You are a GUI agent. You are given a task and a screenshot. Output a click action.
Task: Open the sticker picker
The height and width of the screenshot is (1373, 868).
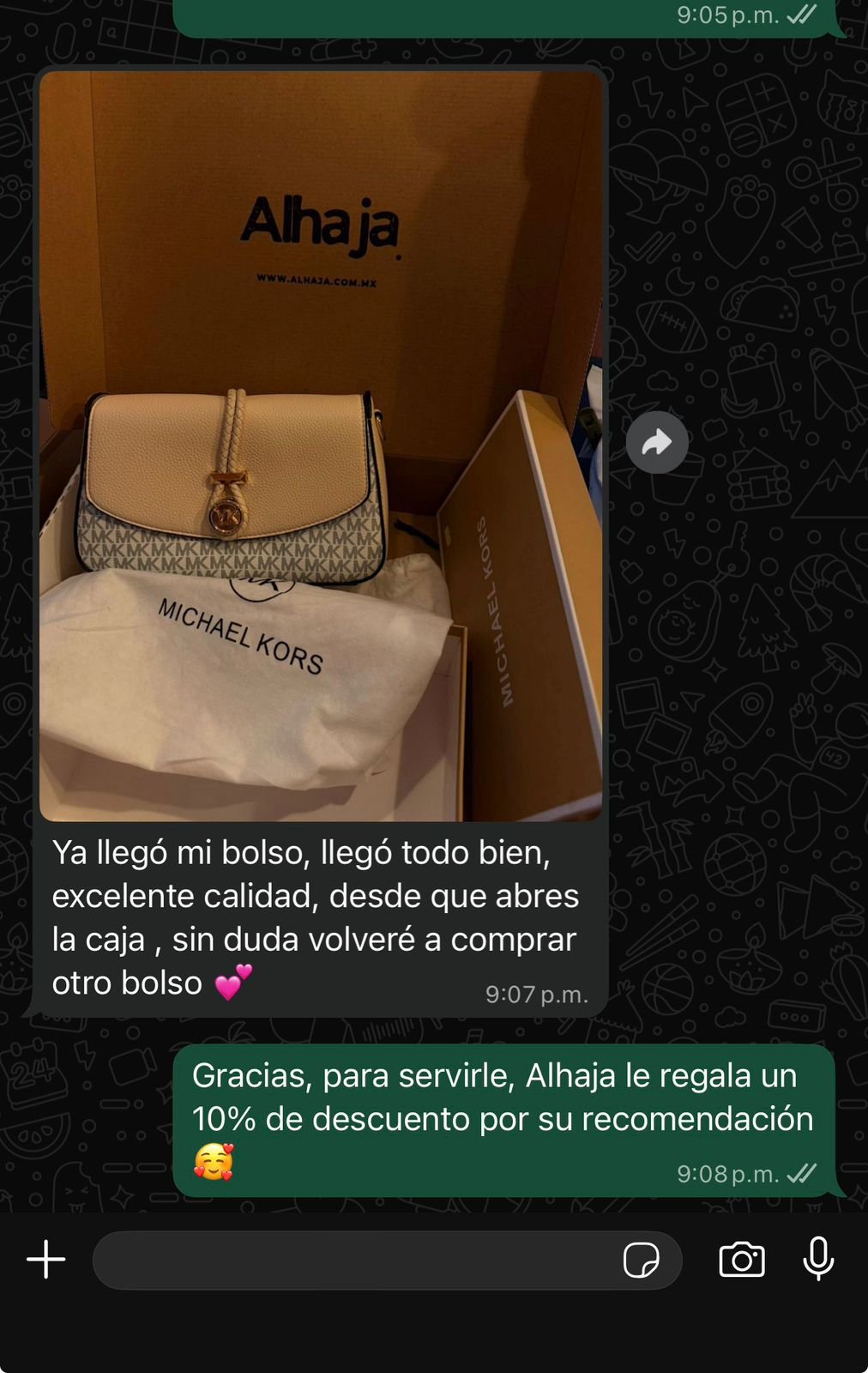(x=641, y=1260)
